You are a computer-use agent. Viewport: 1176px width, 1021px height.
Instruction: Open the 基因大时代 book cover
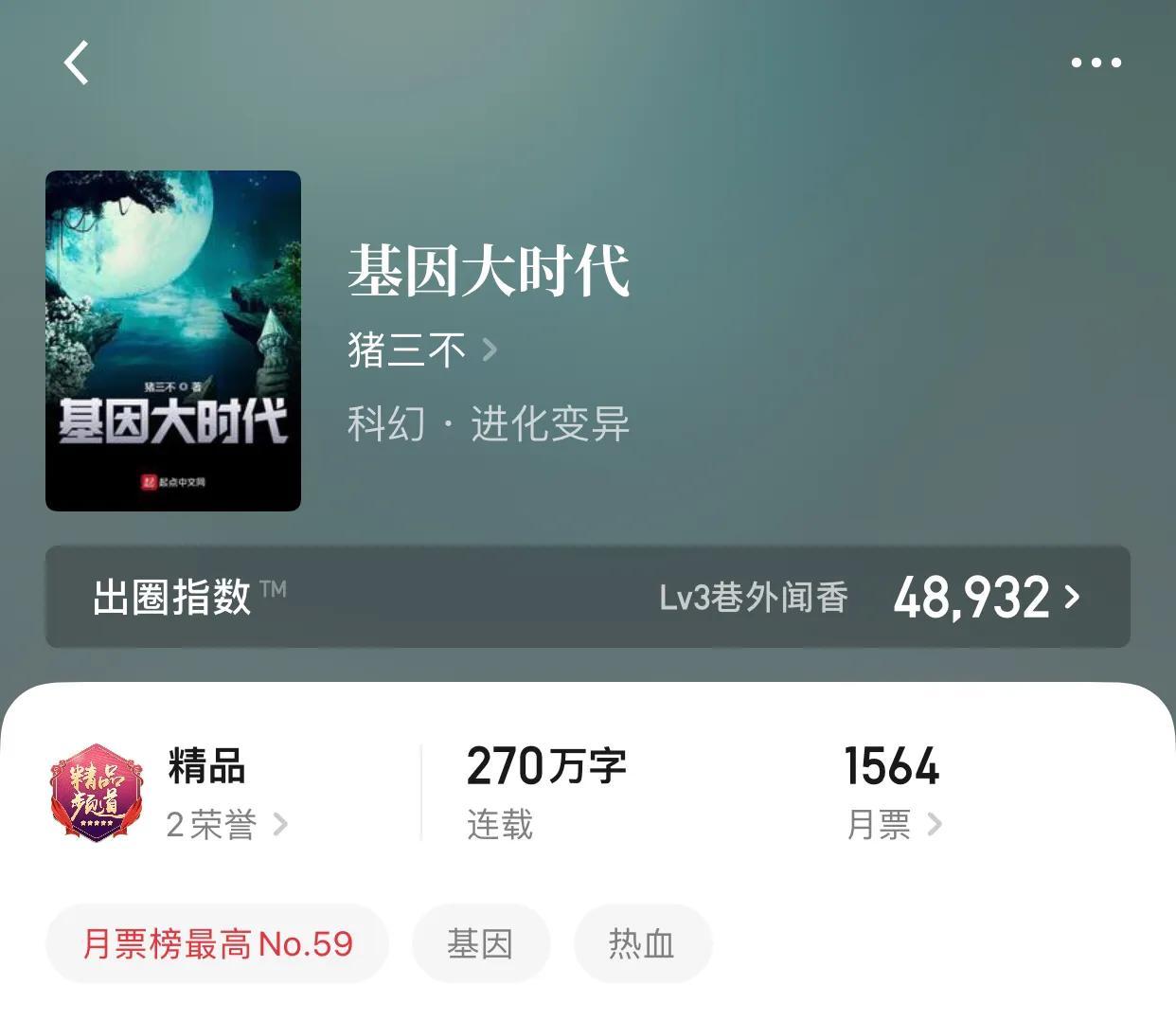[x=173, y=341]
